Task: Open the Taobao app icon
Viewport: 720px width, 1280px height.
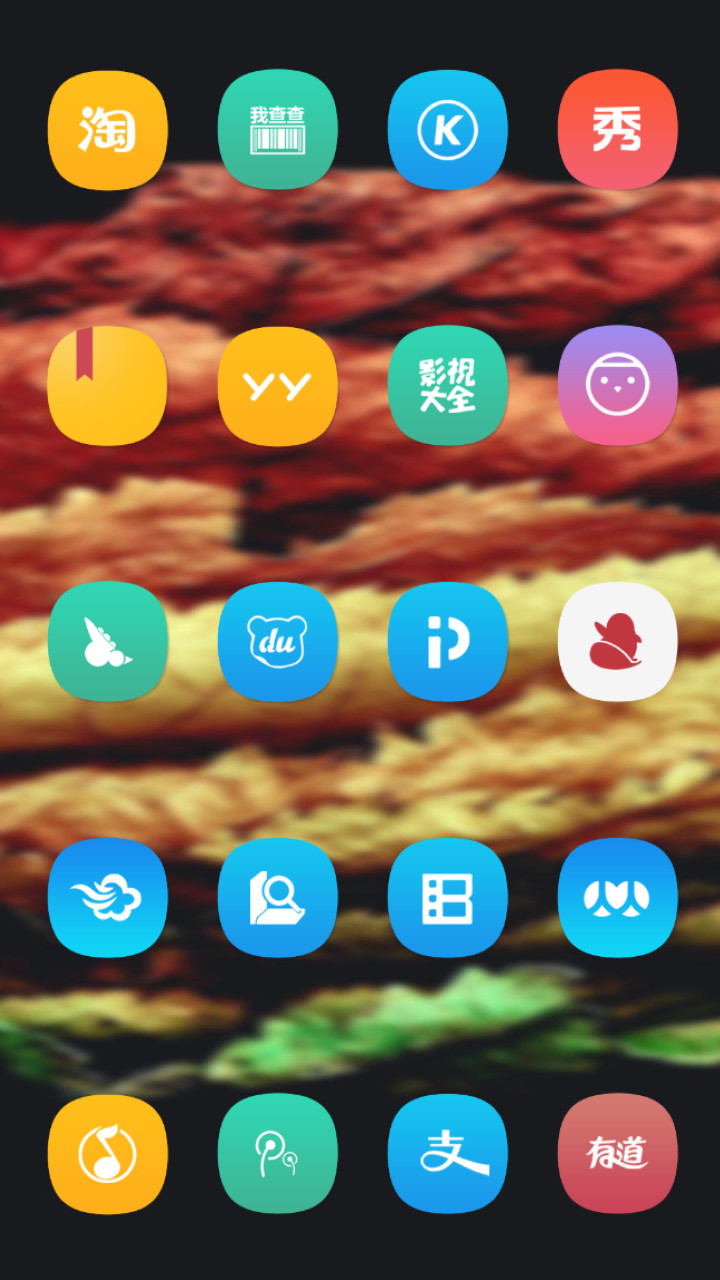Action: point(108,130)
